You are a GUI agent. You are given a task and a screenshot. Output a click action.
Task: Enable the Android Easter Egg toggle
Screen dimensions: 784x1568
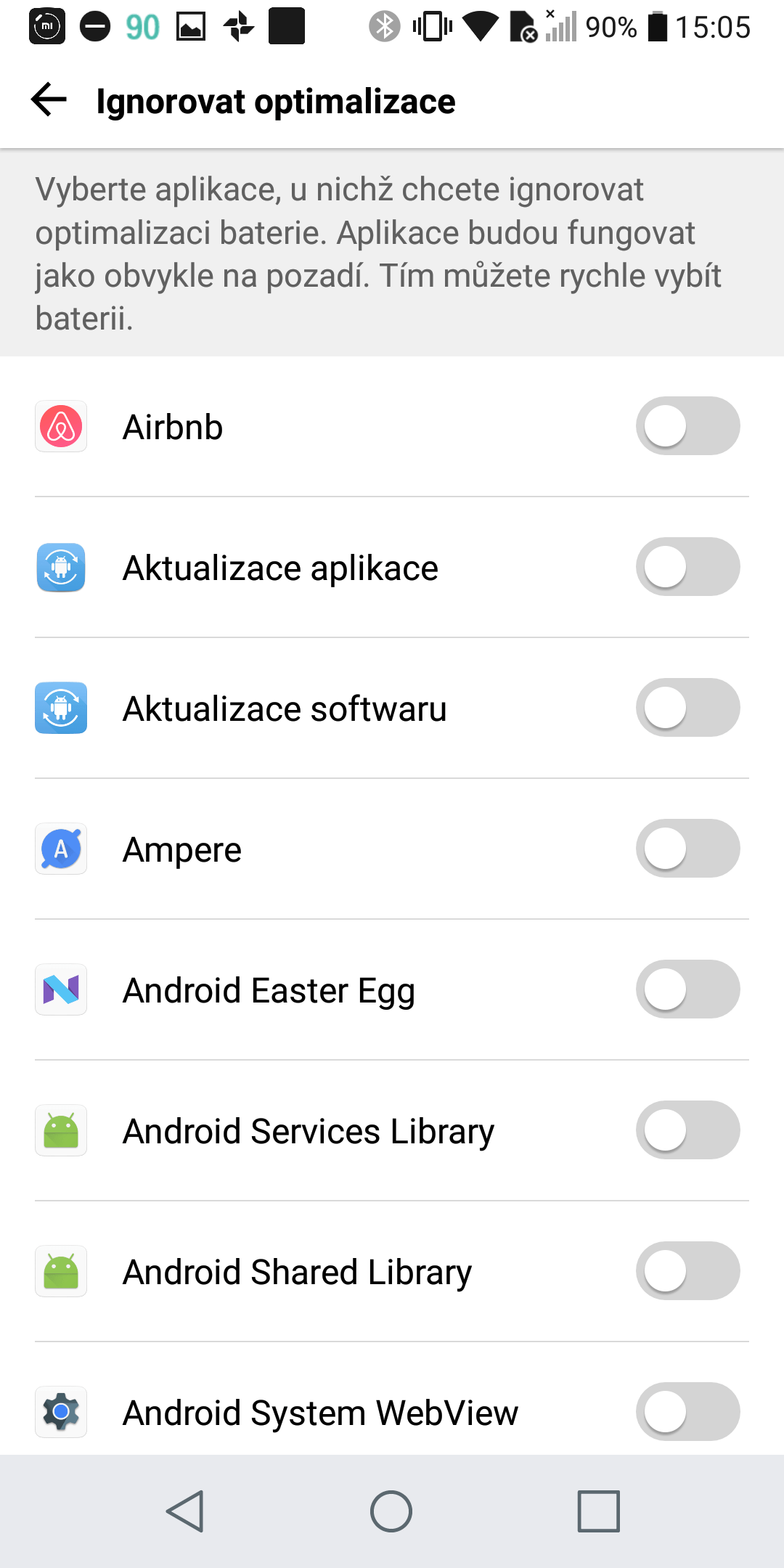point(688,989)
